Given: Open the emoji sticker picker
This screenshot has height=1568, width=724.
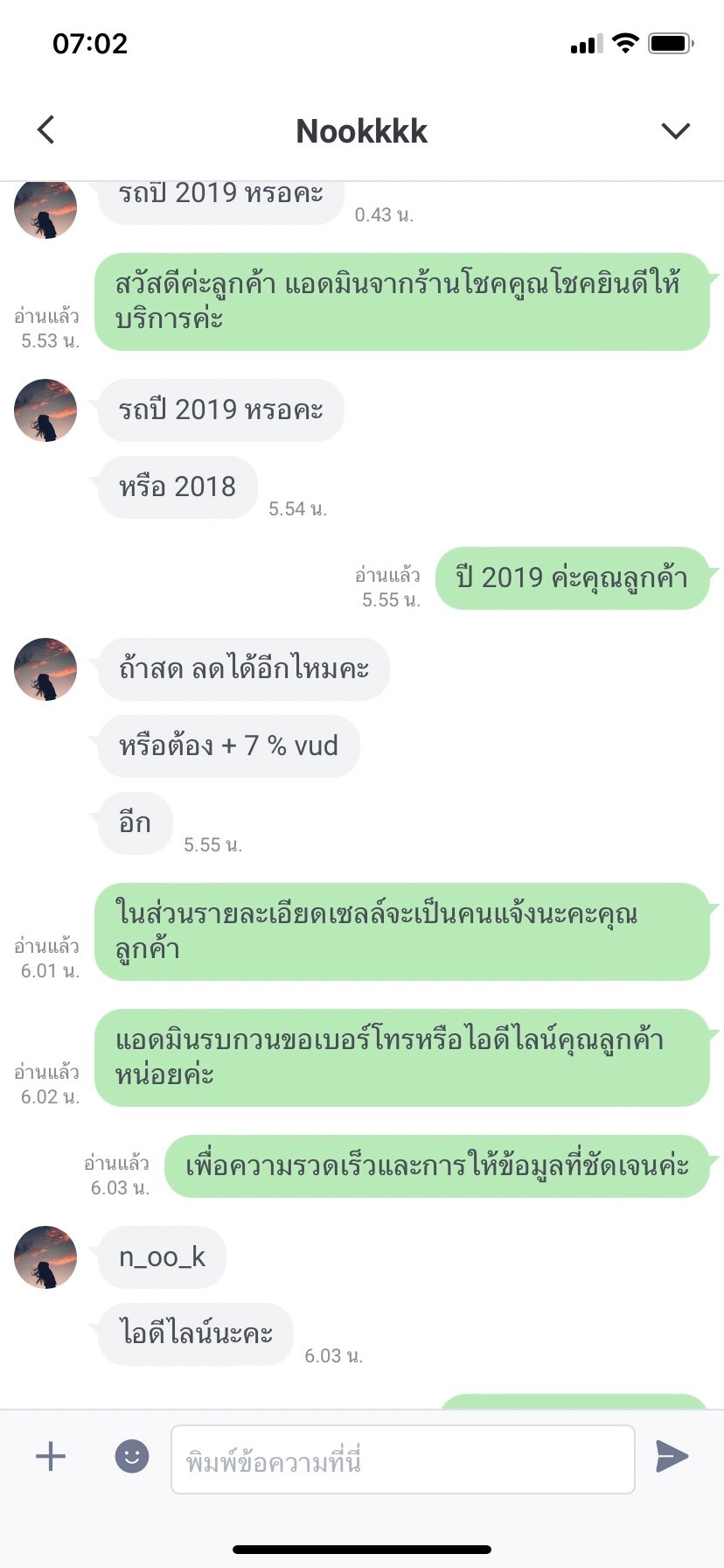Looking at the screenshot, I should (132, 1456).
